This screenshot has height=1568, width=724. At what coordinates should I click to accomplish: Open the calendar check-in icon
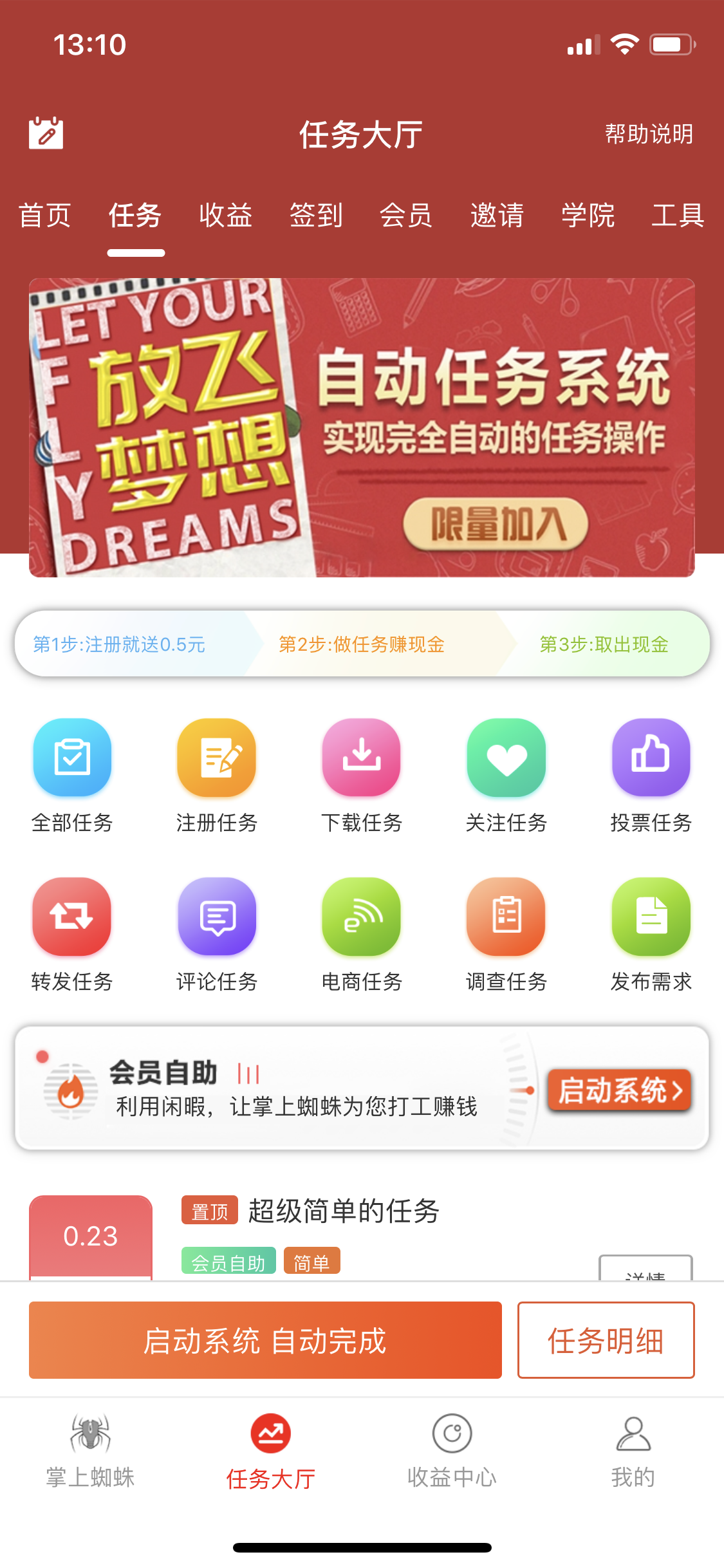(46, 133)
